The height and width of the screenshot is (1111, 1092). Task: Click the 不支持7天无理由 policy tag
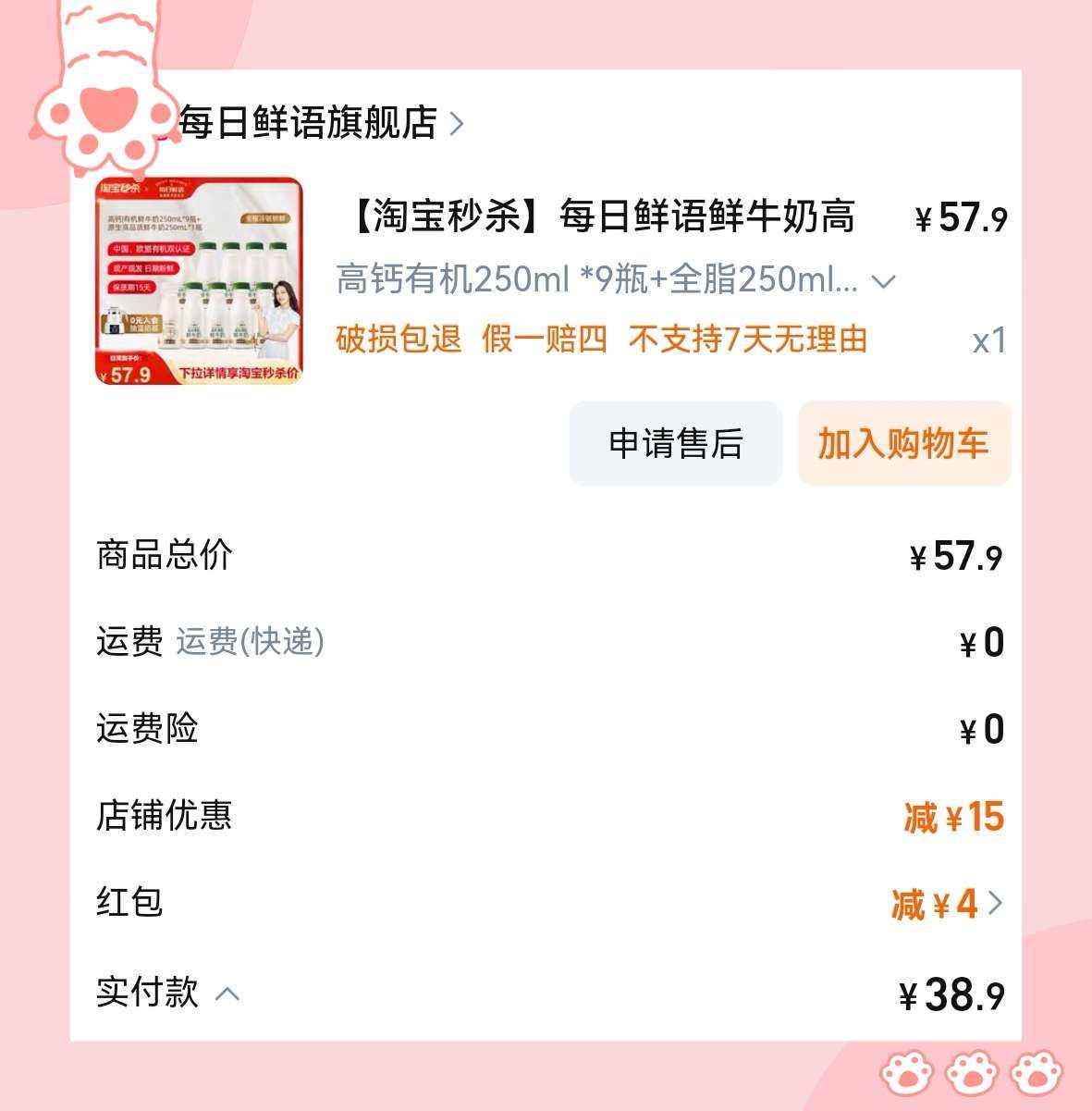coord(749,340)
